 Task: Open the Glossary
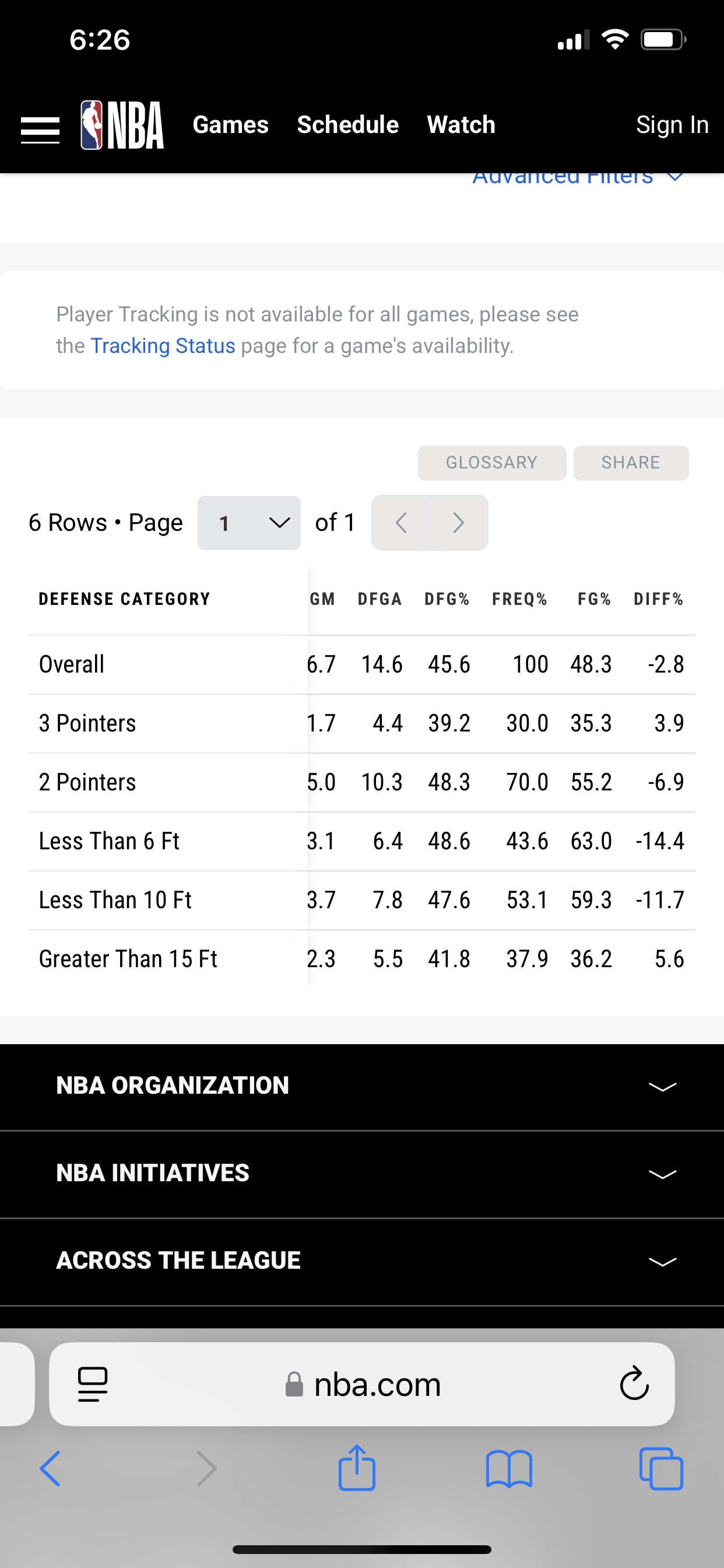491,463
